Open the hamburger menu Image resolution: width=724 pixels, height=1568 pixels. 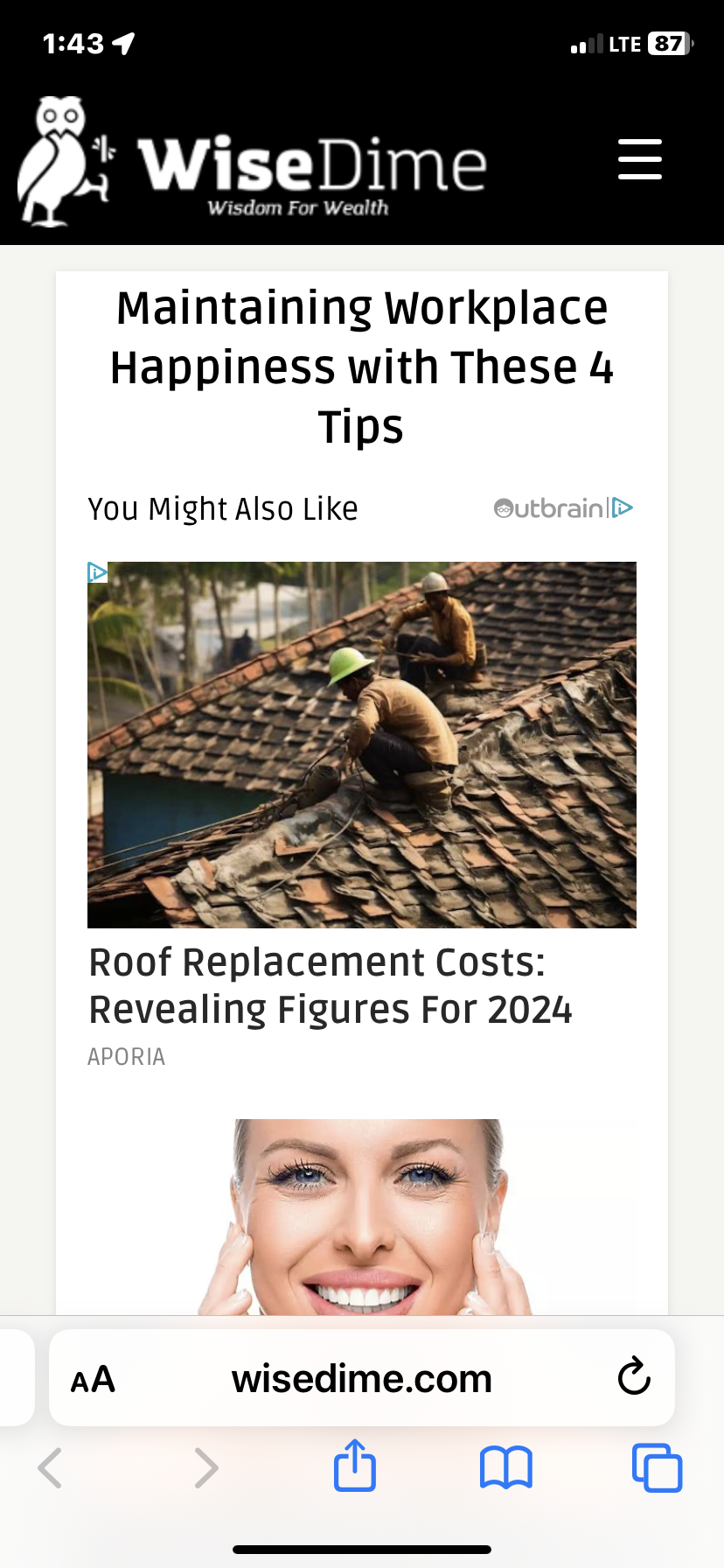[x=639, y=159]
